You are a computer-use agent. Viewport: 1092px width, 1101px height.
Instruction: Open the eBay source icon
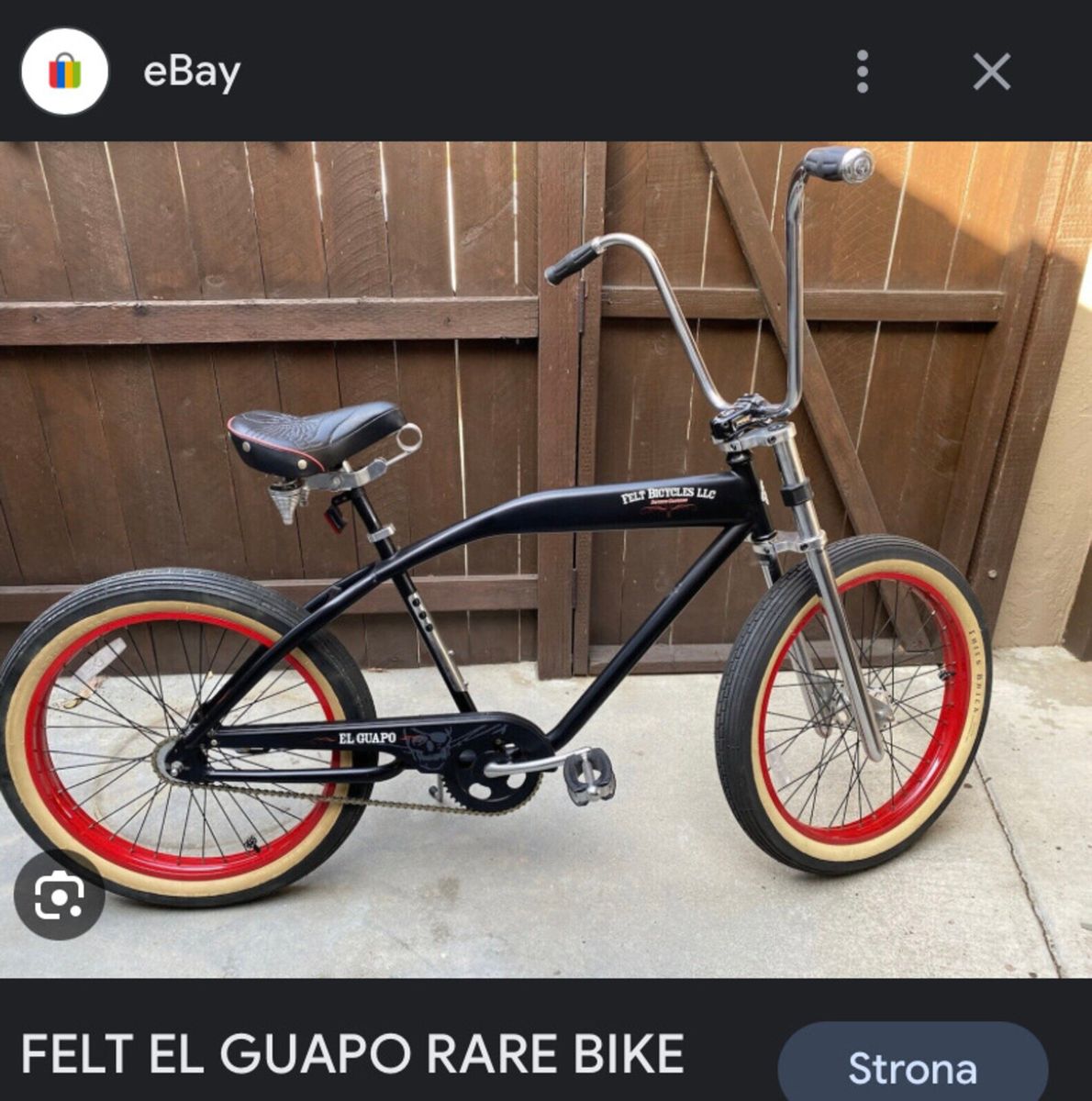tap(64, 72)
